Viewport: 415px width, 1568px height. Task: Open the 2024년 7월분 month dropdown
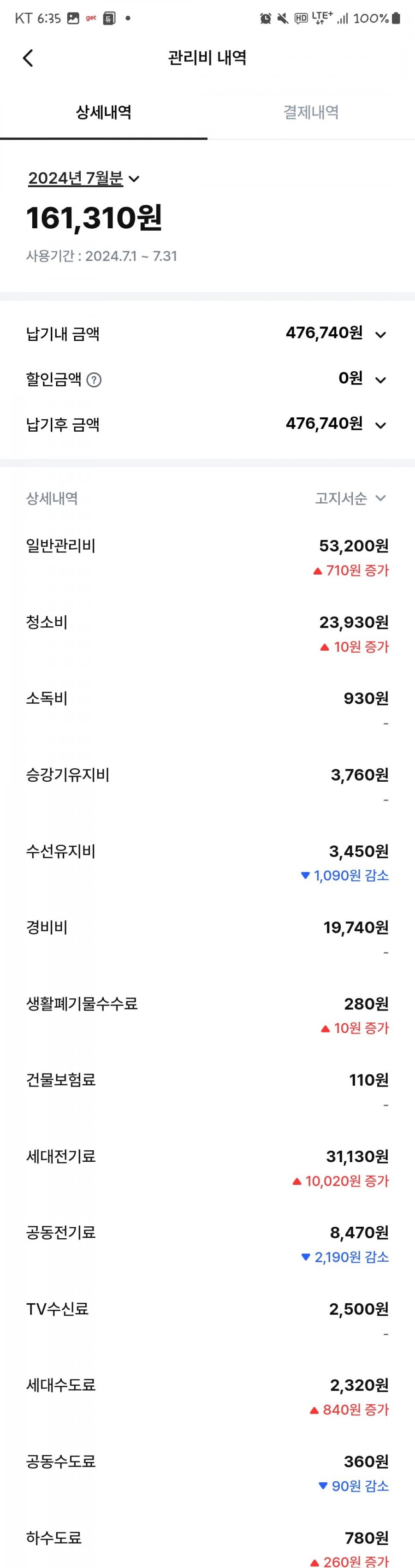[x=84, y=178]
